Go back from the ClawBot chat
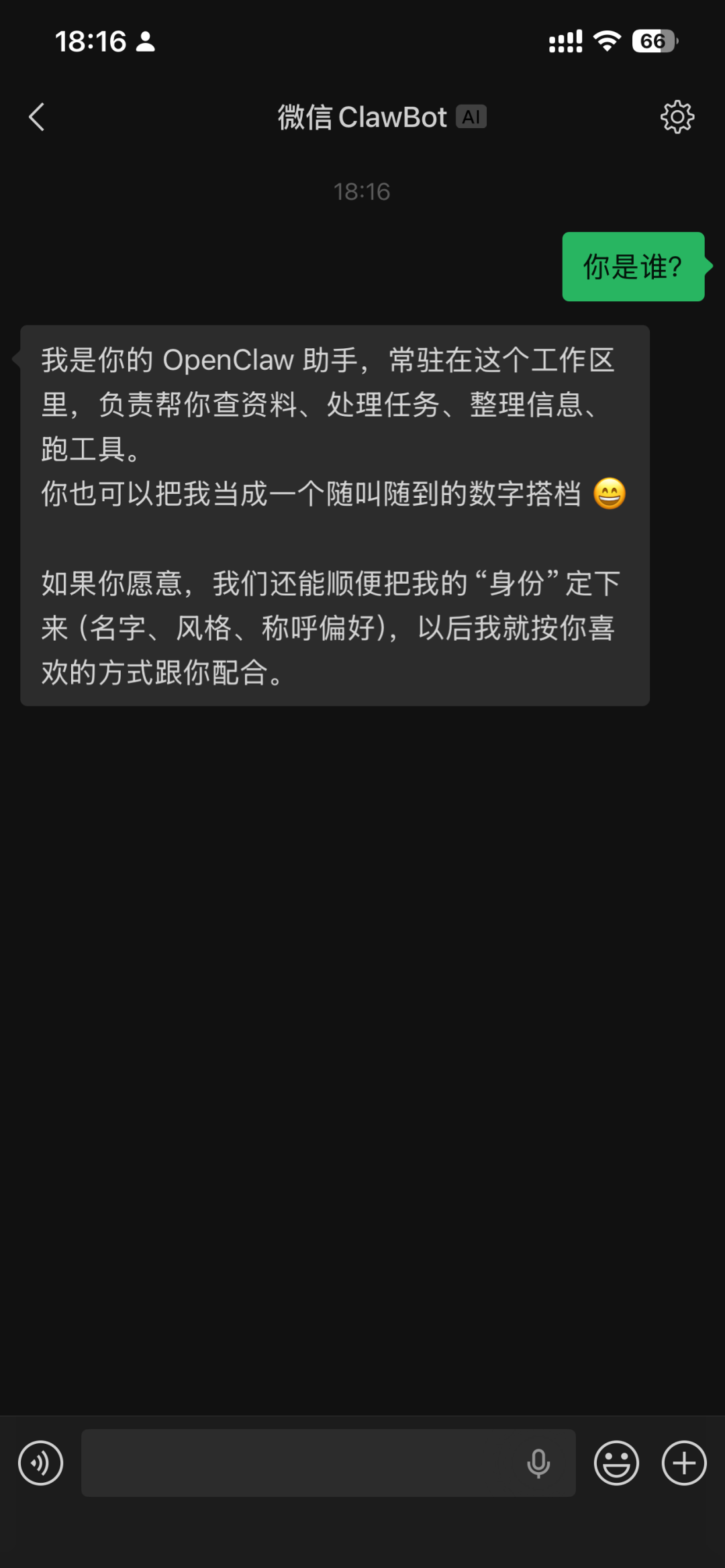The height and width of the screenshot is (1568, 725). [x=37, y=117]
